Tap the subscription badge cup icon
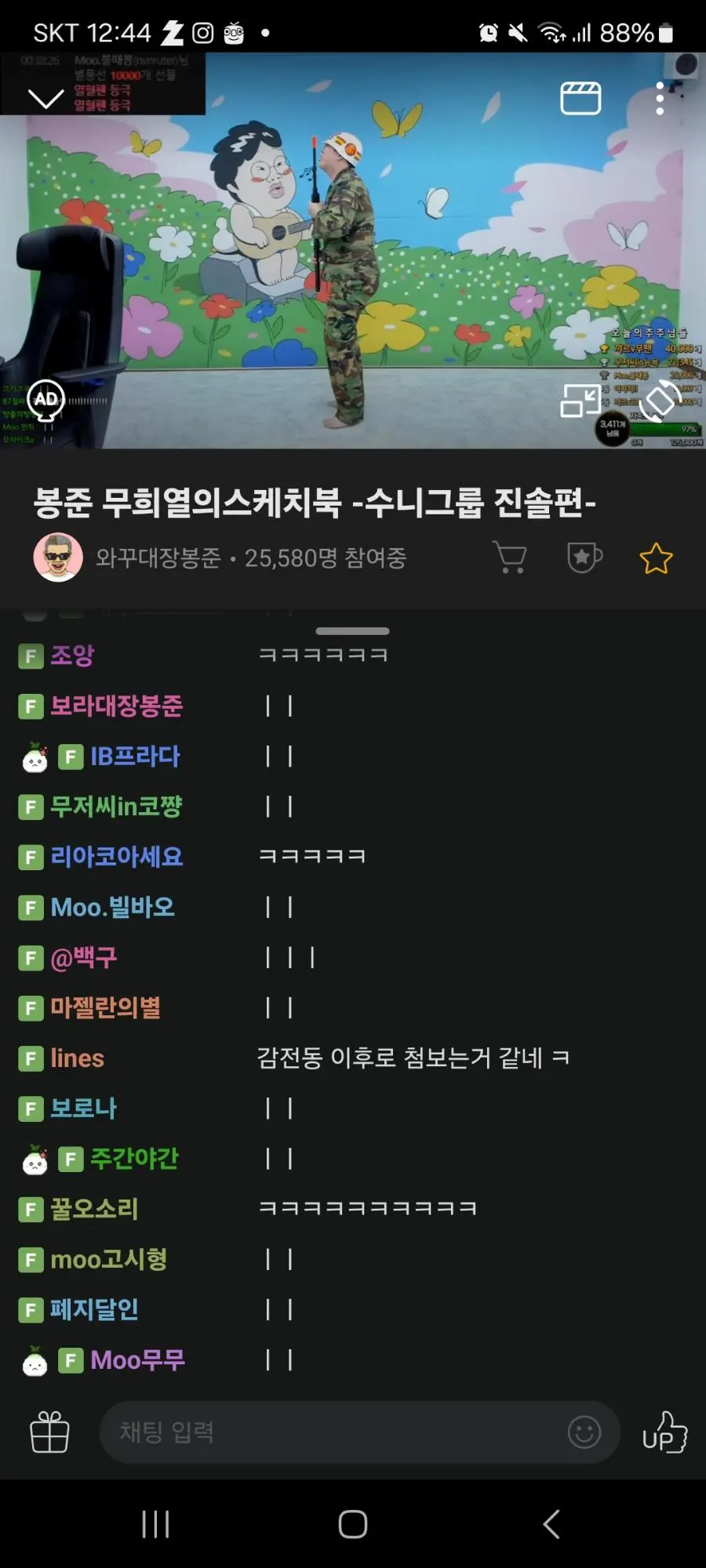 pyautogui.click(x=584, y=557)
